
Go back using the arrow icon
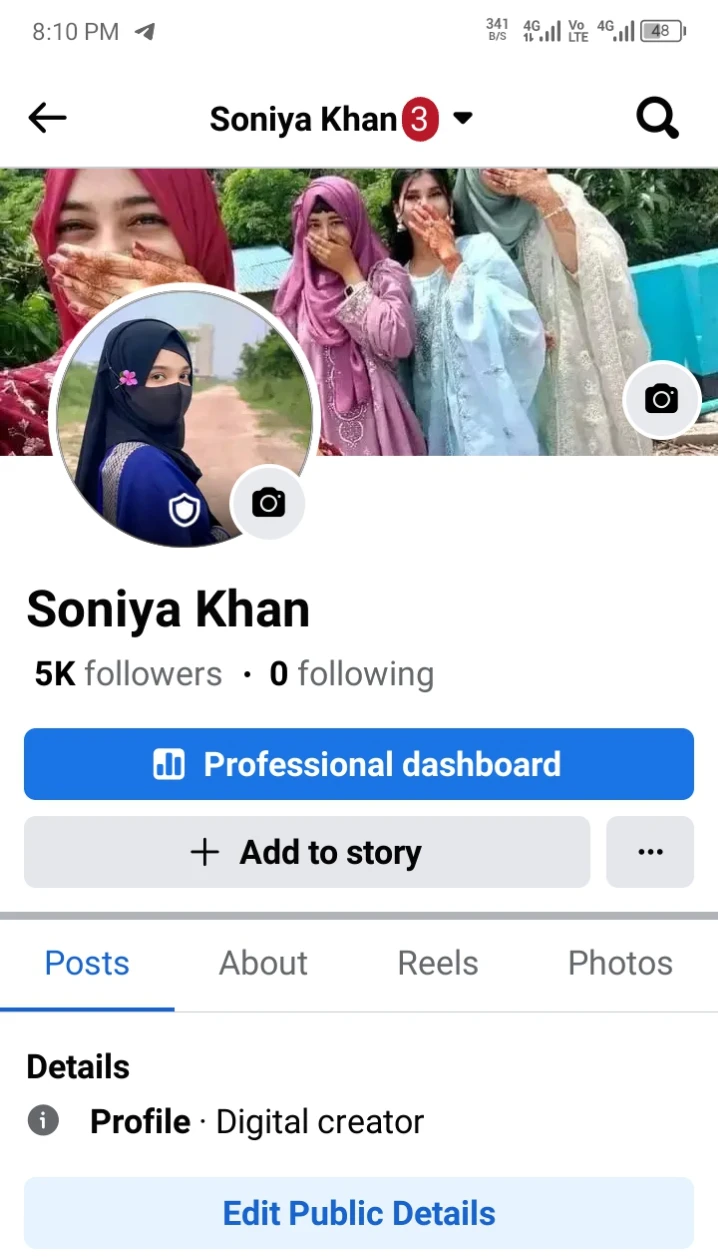(47, 118)
